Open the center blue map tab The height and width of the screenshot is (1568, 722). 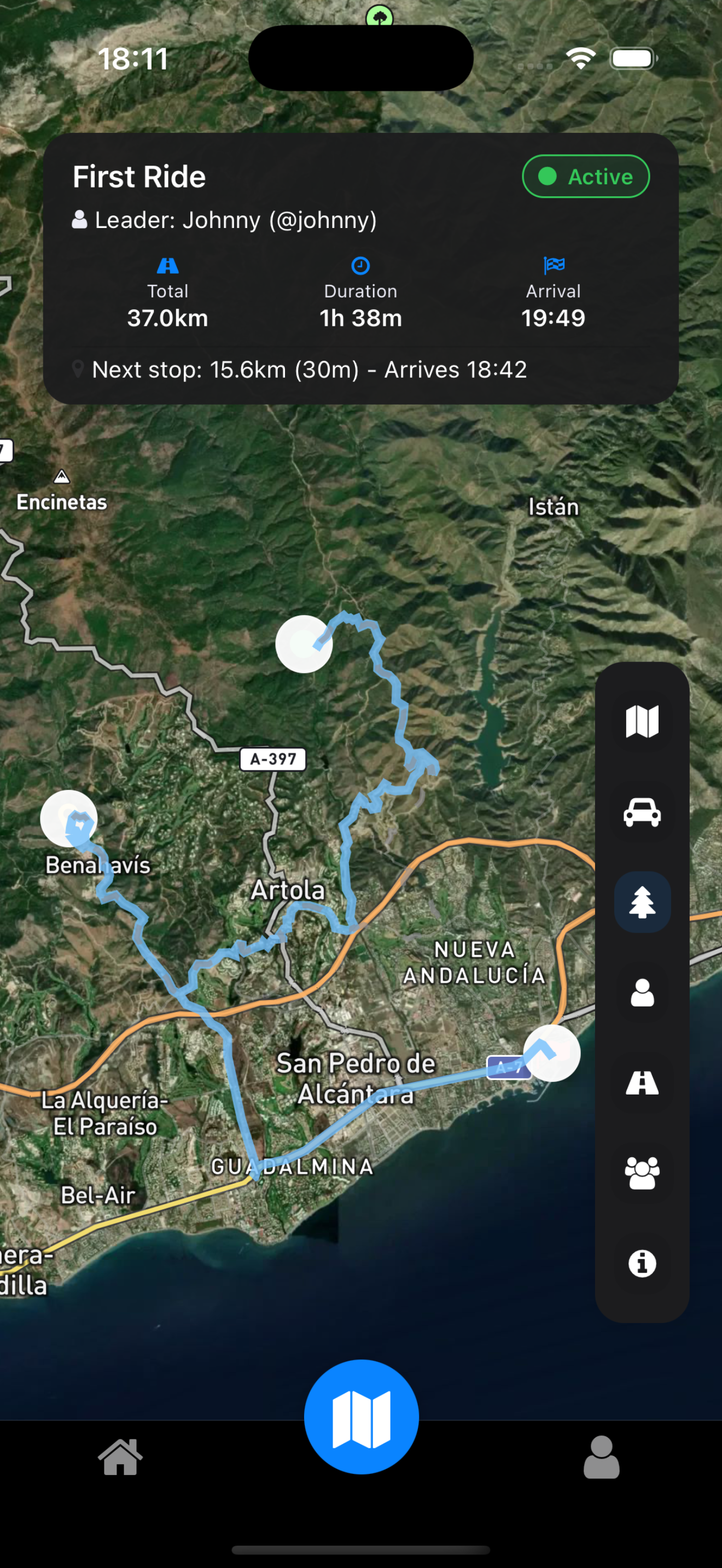[x=361, y=1417]
